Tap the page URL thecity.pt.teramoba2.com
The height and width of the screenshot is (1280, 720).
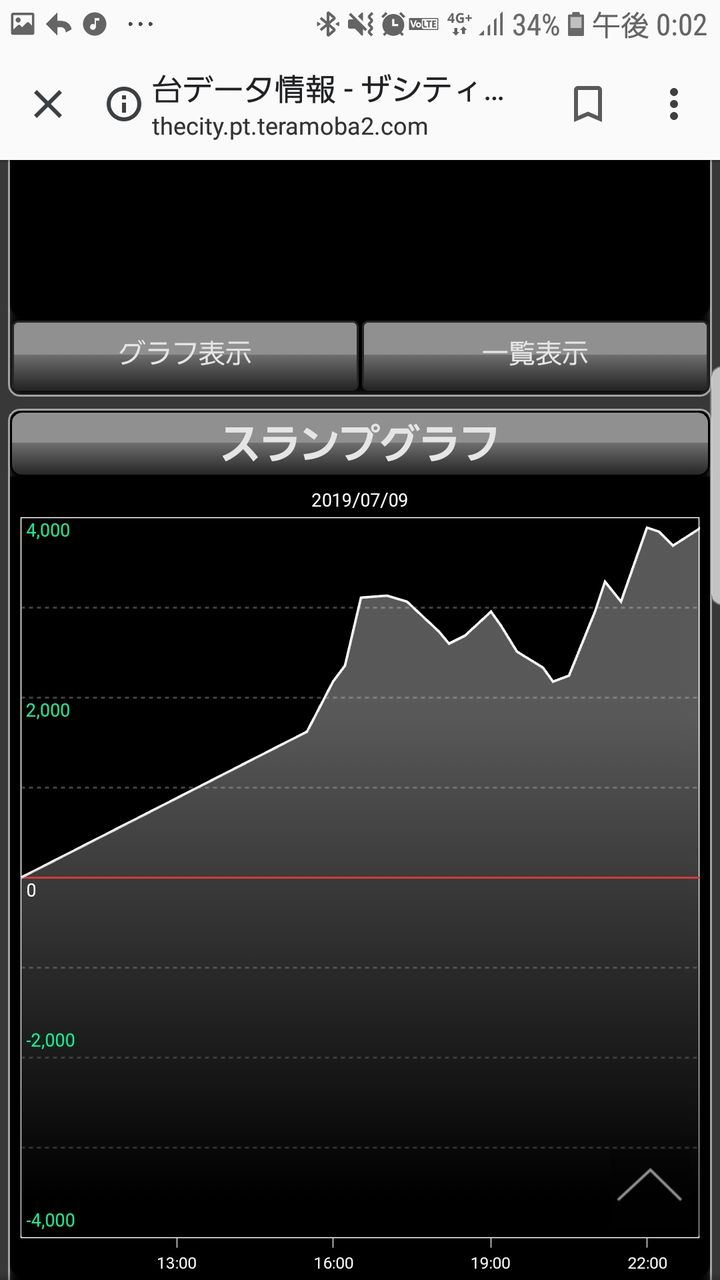290,127
